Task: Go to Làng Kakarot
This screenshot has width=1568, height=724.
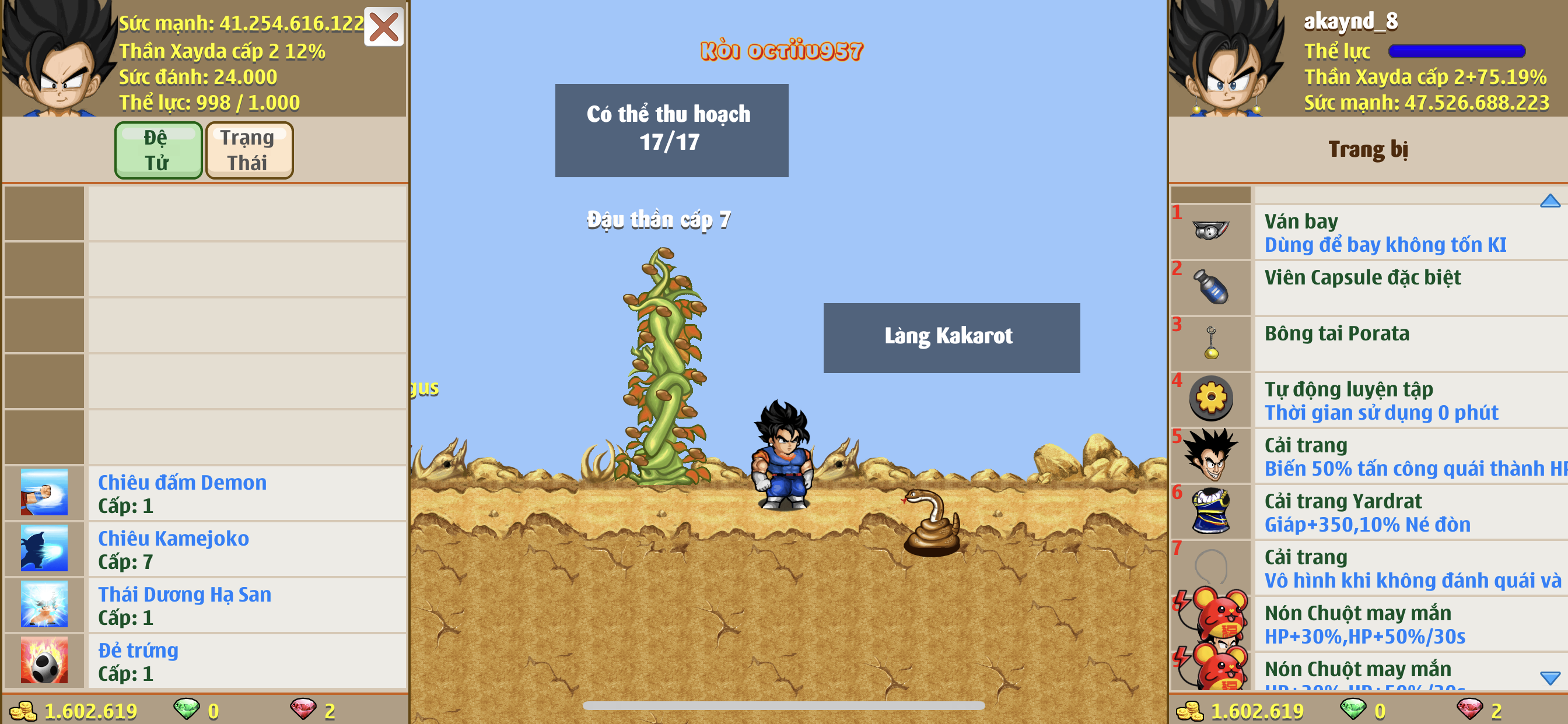Action: pyautogui.click(x=951, y=338)
